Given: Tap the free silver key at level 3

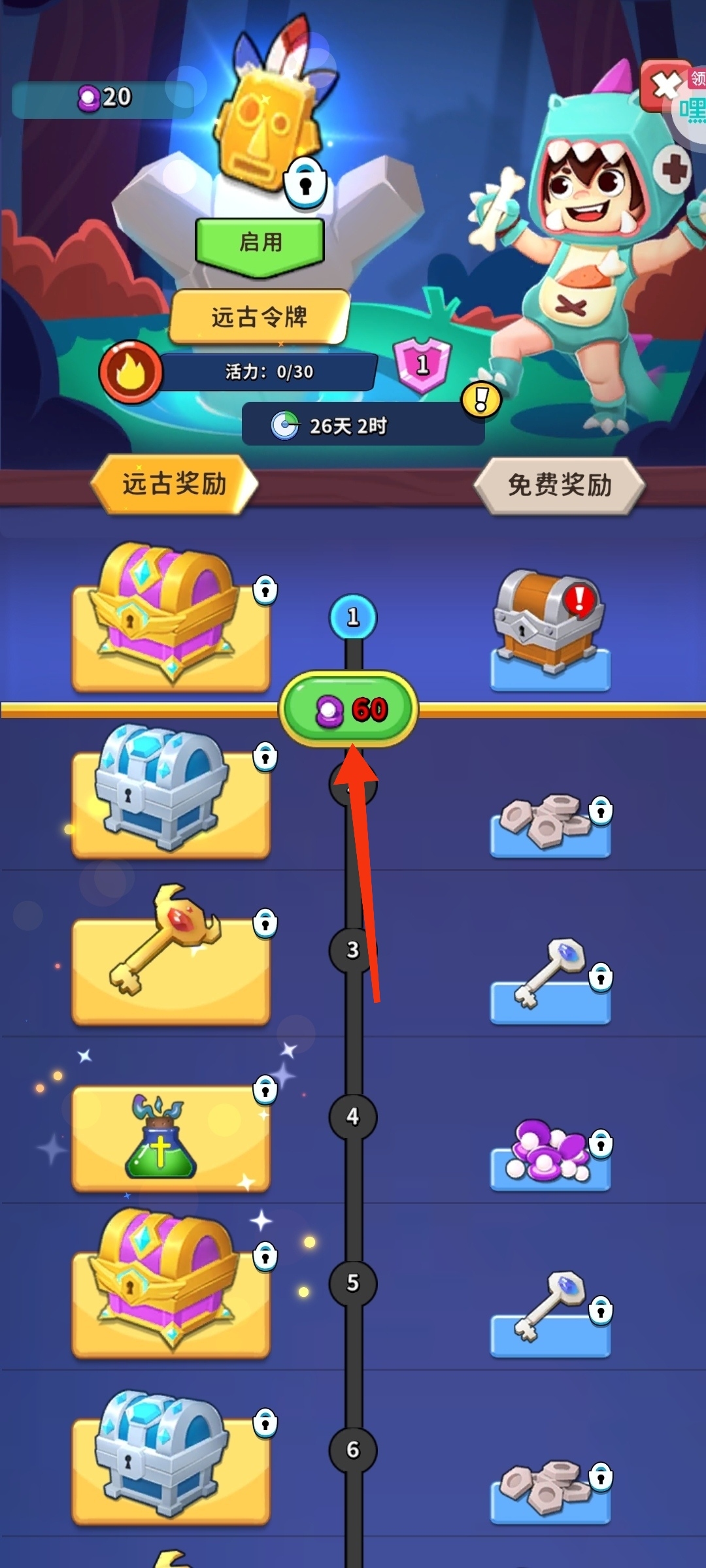Looking at the screenshot, I should coord(548,980).
